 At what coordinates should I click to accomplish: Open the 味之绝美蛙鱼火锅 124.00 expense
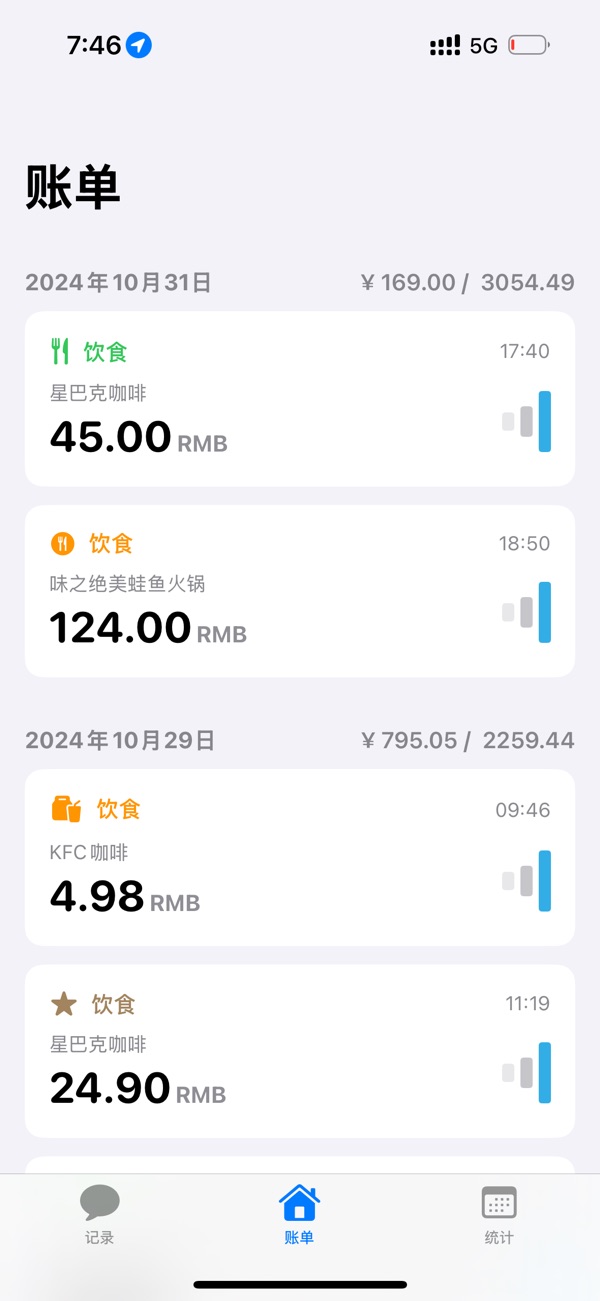click(300, 591)
